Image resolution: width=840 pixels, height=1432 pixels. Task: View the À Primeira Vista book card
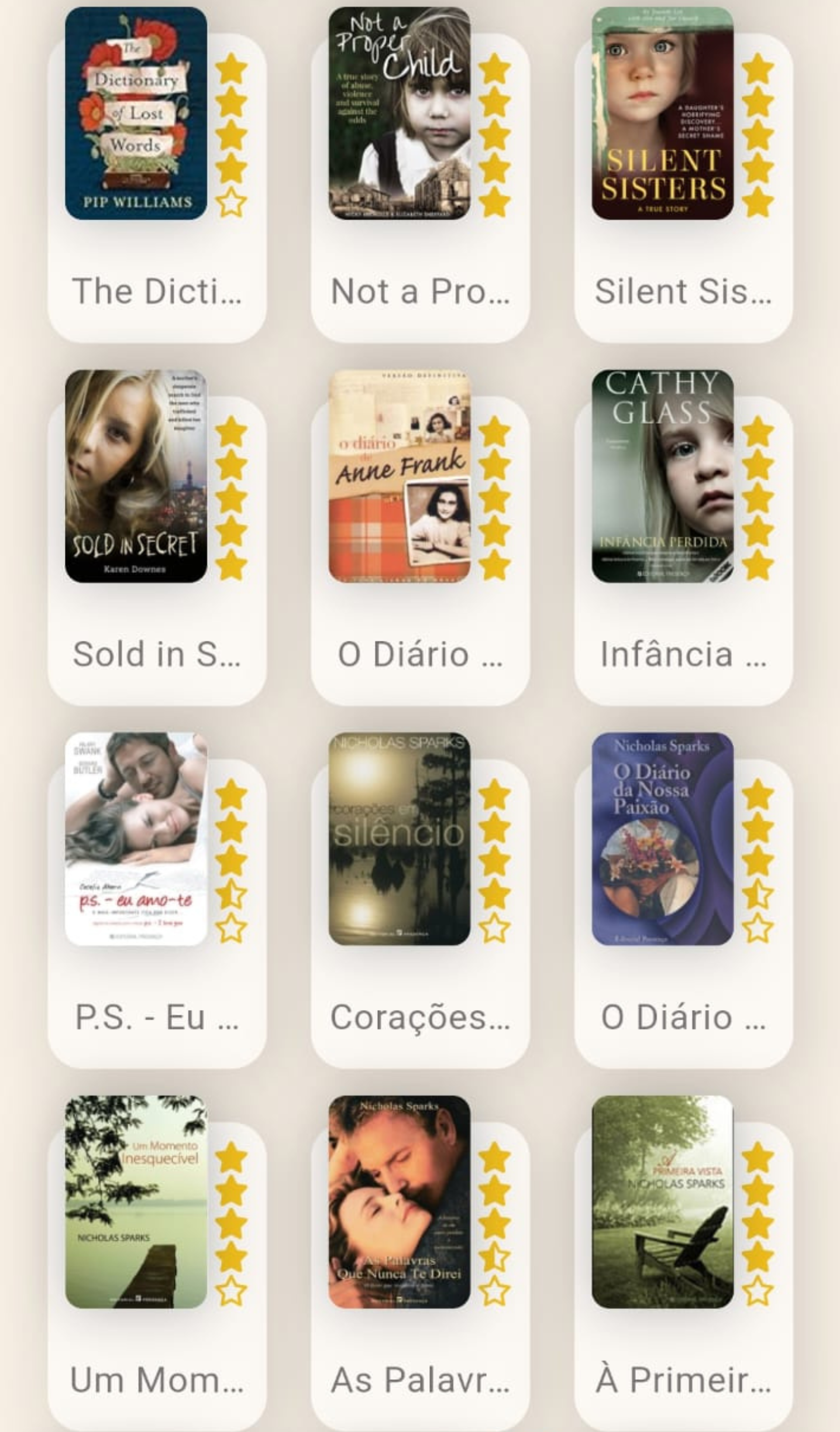pos(662,1201)
